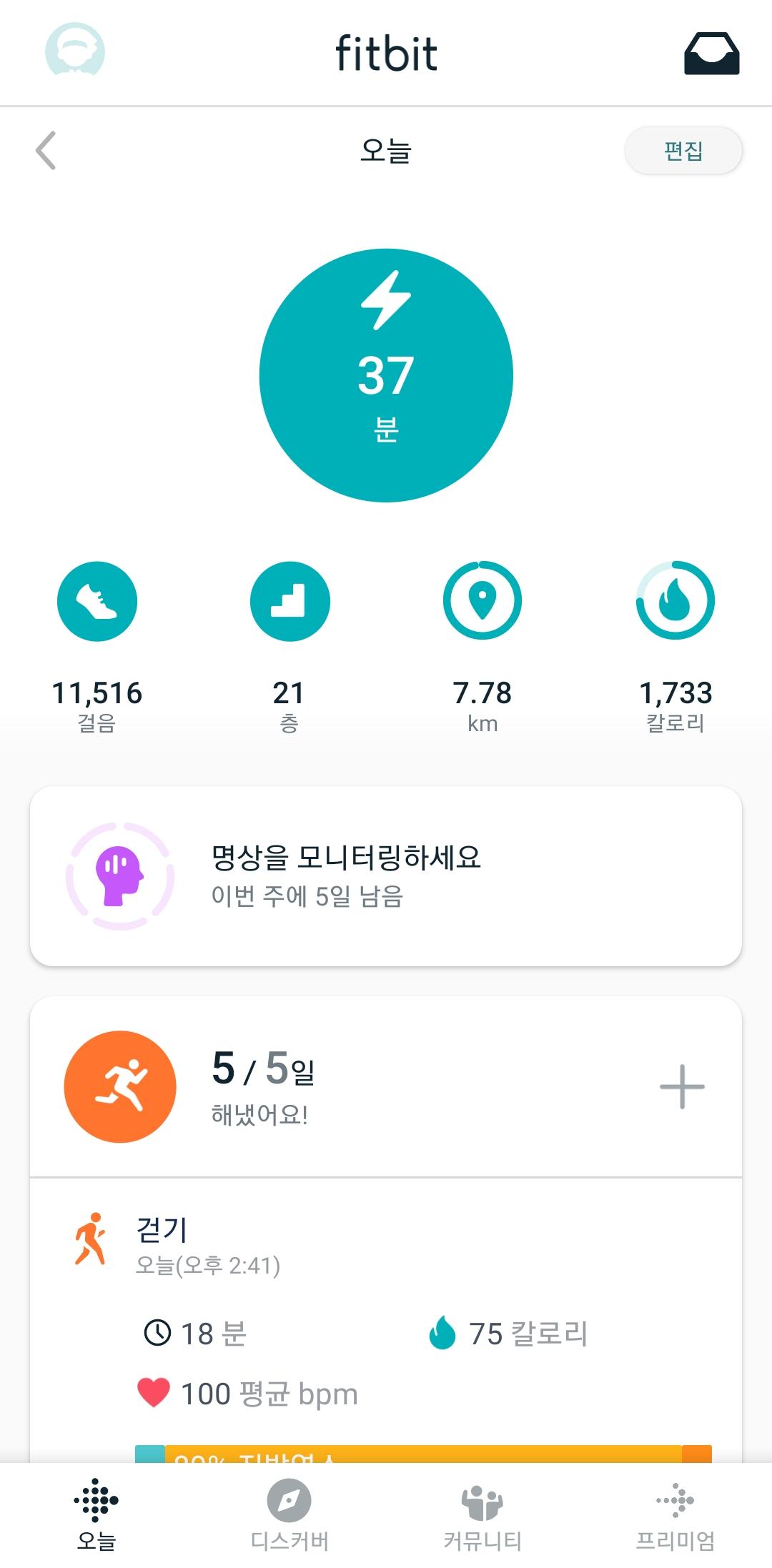Viewport: 772px width, 1568px height.
Task: Open the inbox tray icon
Action: click(711, 54)
